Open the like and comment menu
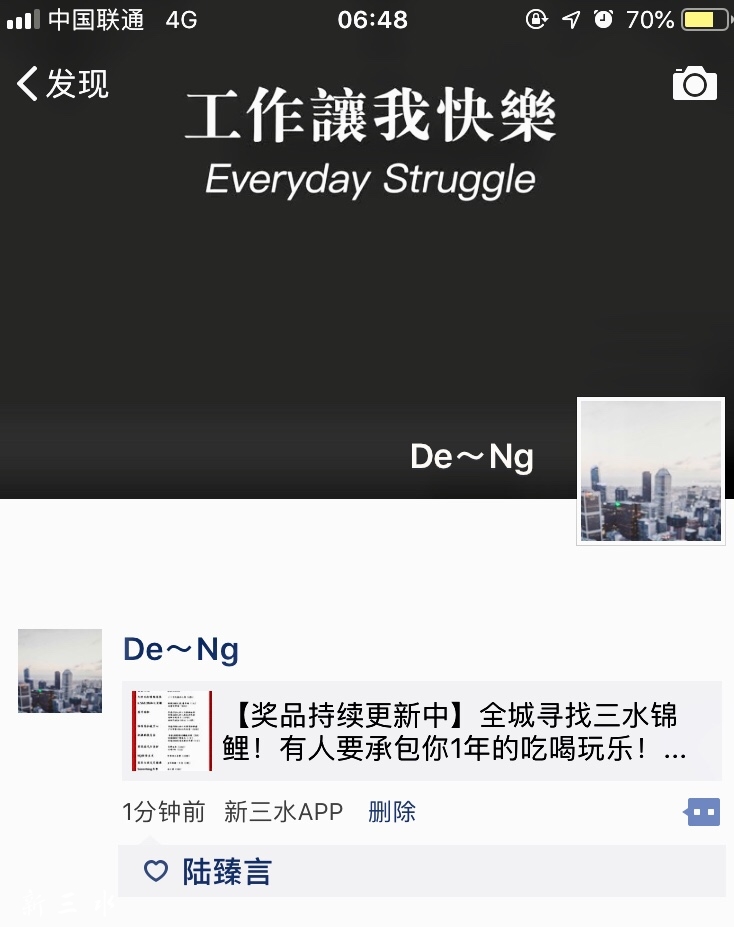The height and width of the screenshot is (927, 734). tap(702, 812)
